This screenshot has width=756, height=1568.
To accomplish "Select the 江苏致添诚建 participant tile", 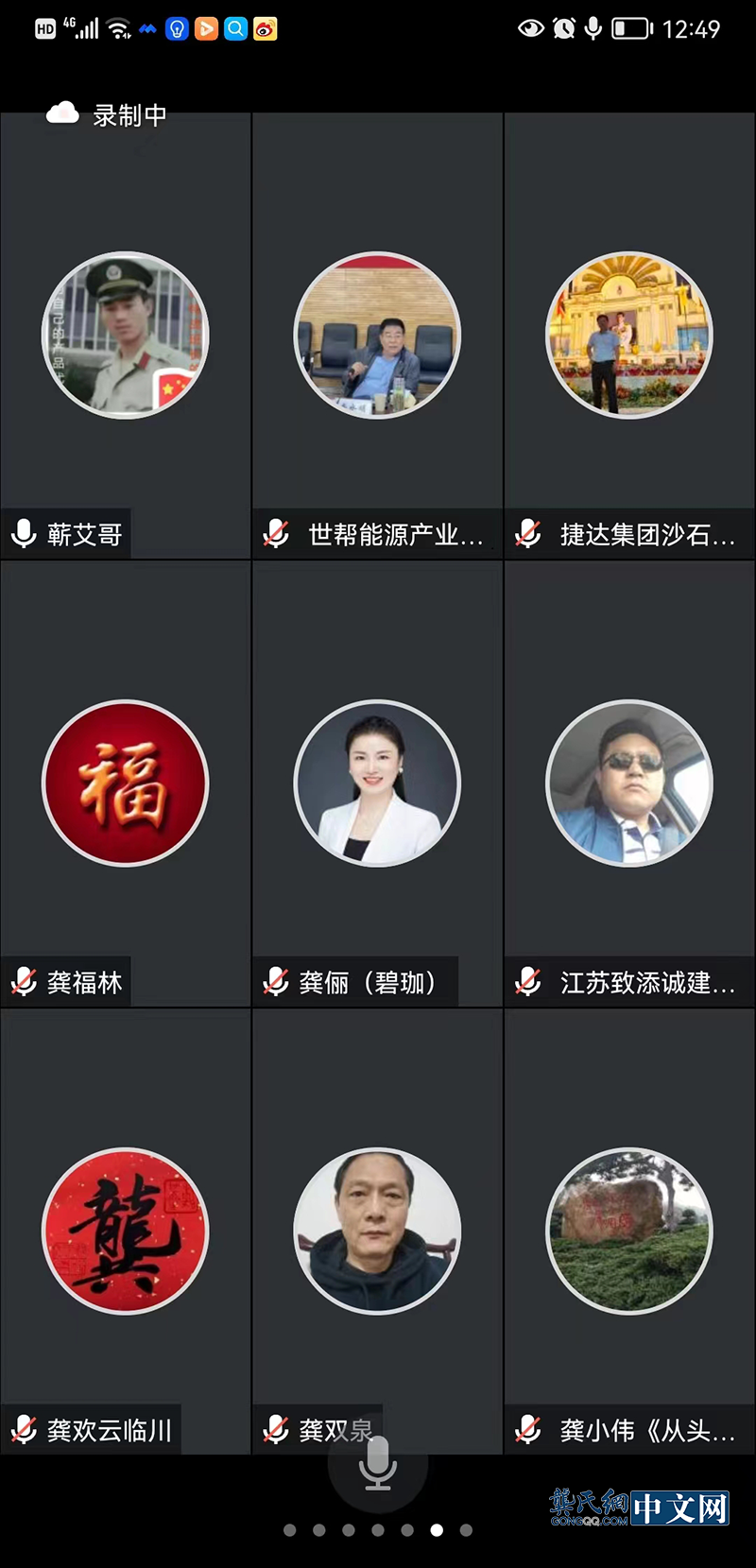I will (x=629, y=784).
